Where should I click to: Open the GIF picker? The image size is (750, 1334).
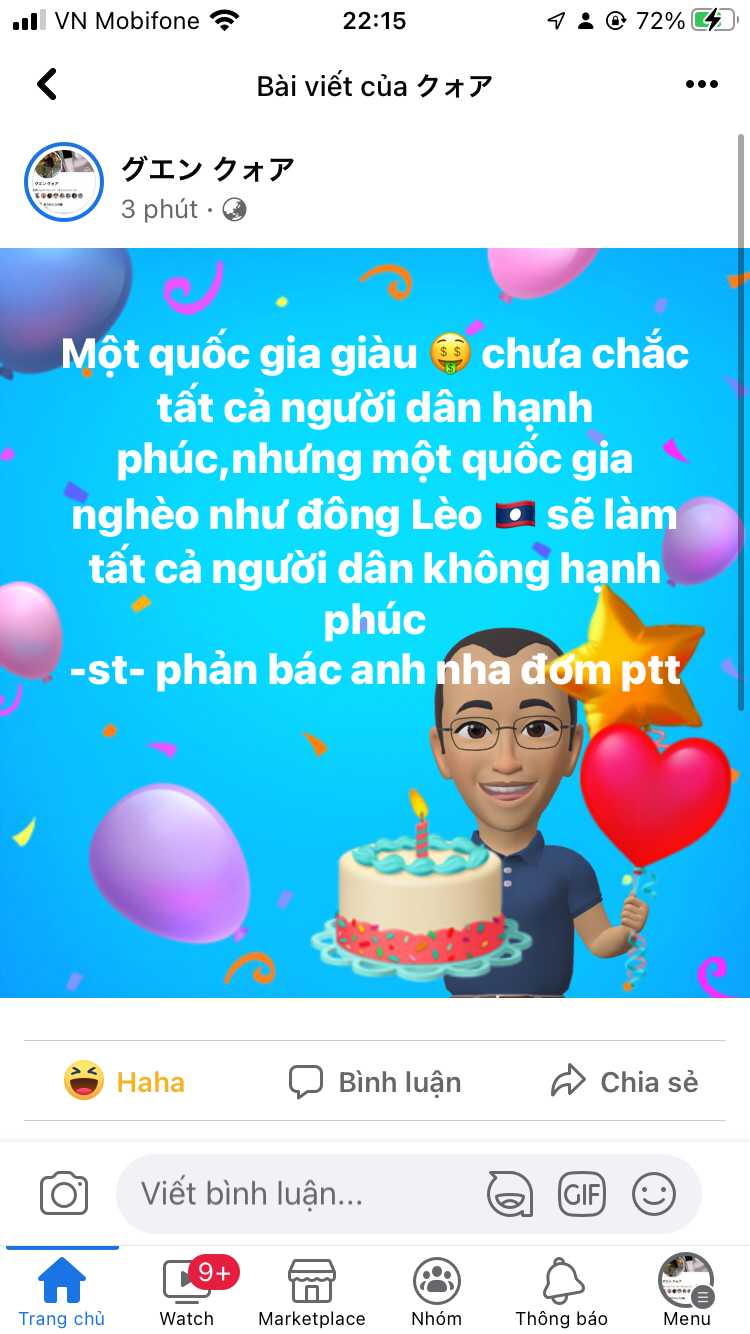(x=582, y=1194)
